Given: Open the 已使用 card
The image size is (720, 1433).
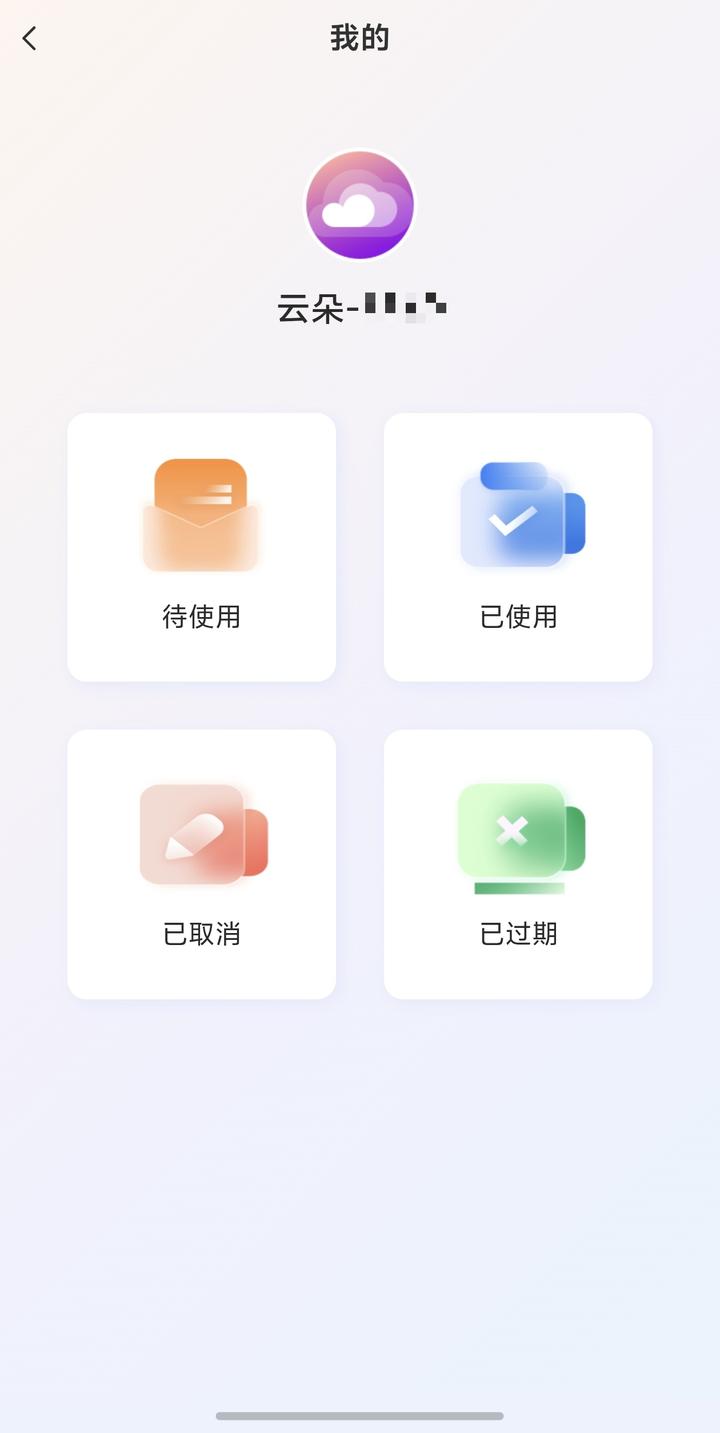Looking at the screenshot, I should coord(518,547).
